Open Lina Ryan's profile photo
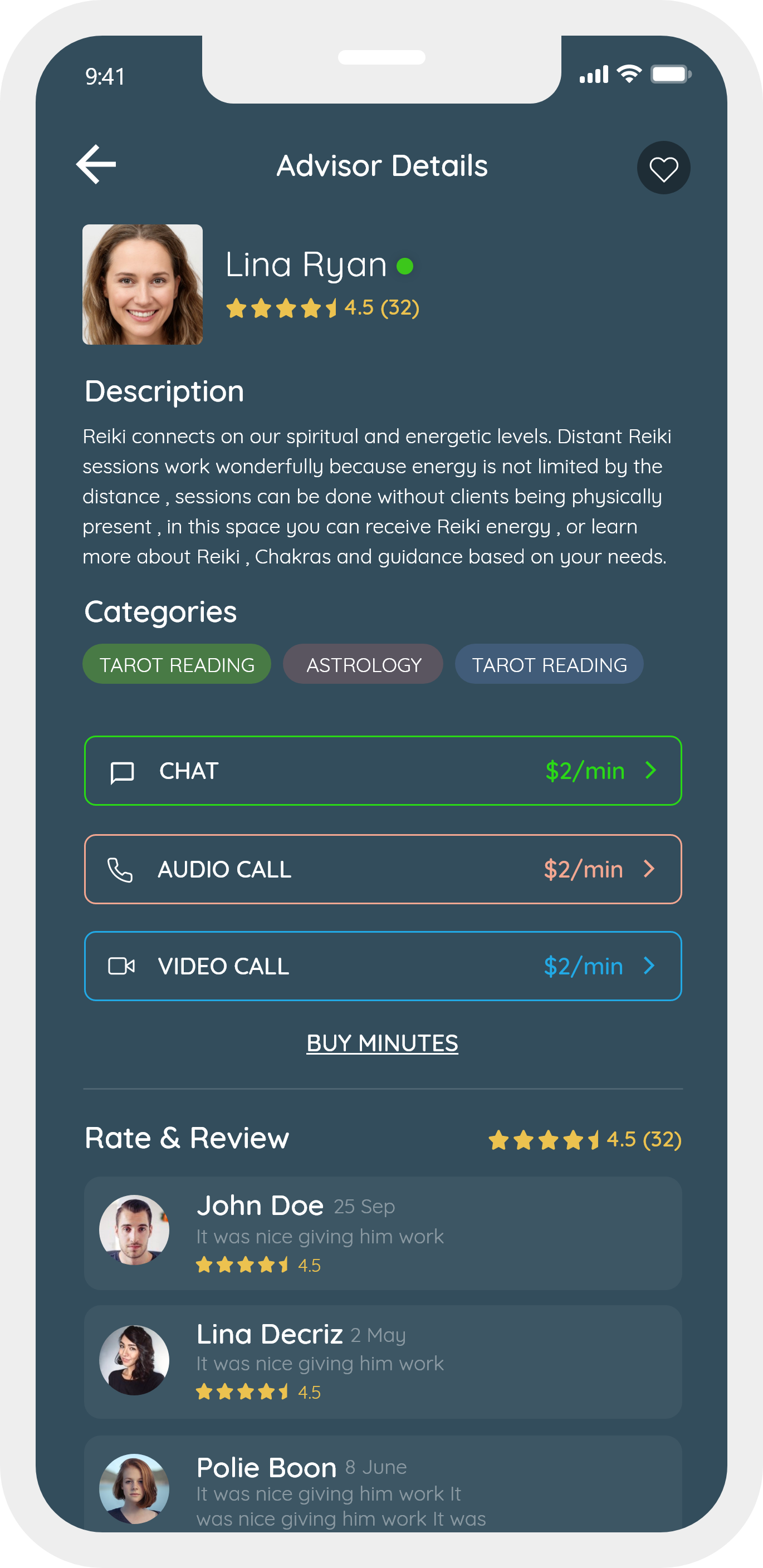The height and width of the screenshot is (1568, 763). tap(143, 285)
